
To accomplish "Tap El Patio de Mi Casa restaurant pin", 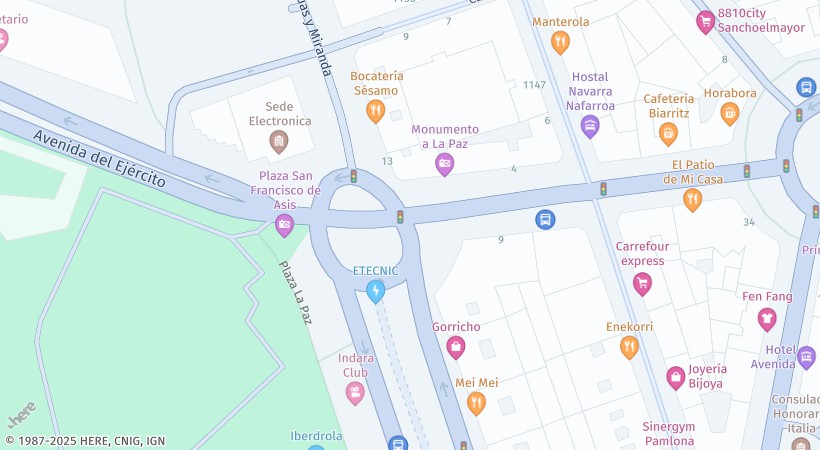I will click(x=692, y=200).
